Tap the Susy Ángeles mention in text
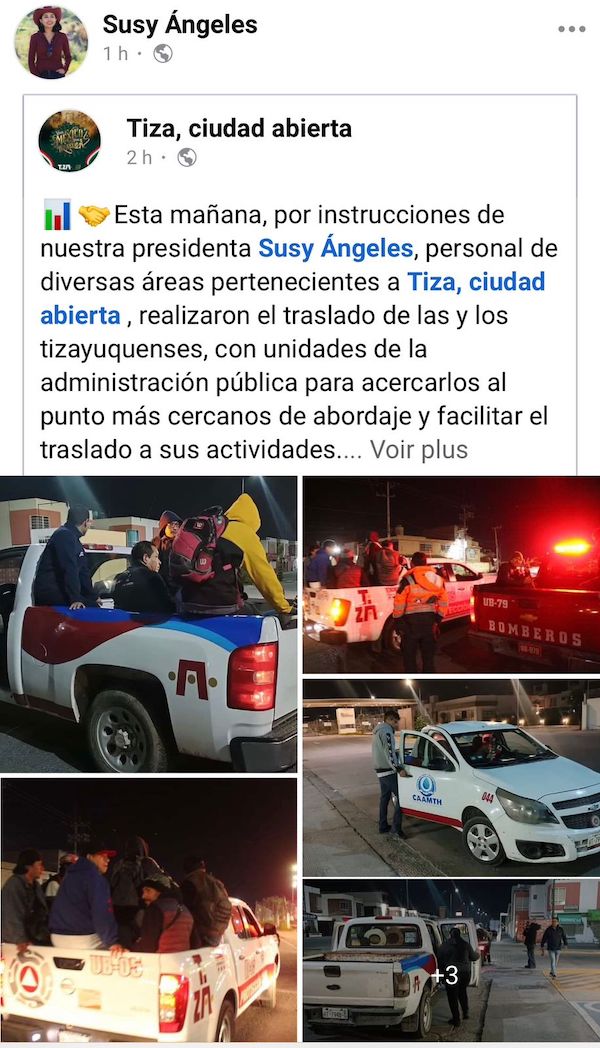600x1048 pixels. pos(335,248)
